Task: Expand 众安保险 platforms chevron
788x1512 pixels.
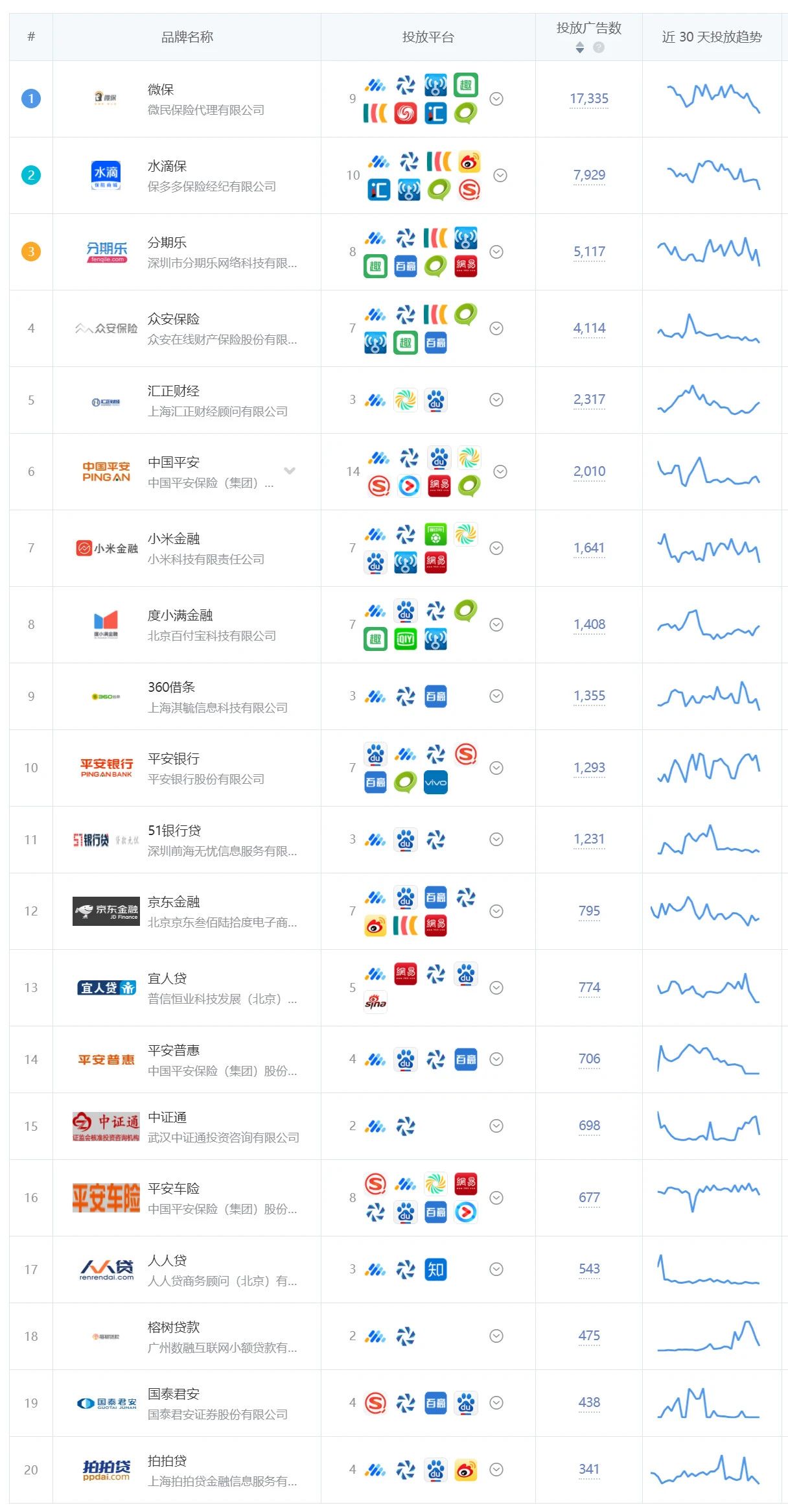Action: coord(496,328)
